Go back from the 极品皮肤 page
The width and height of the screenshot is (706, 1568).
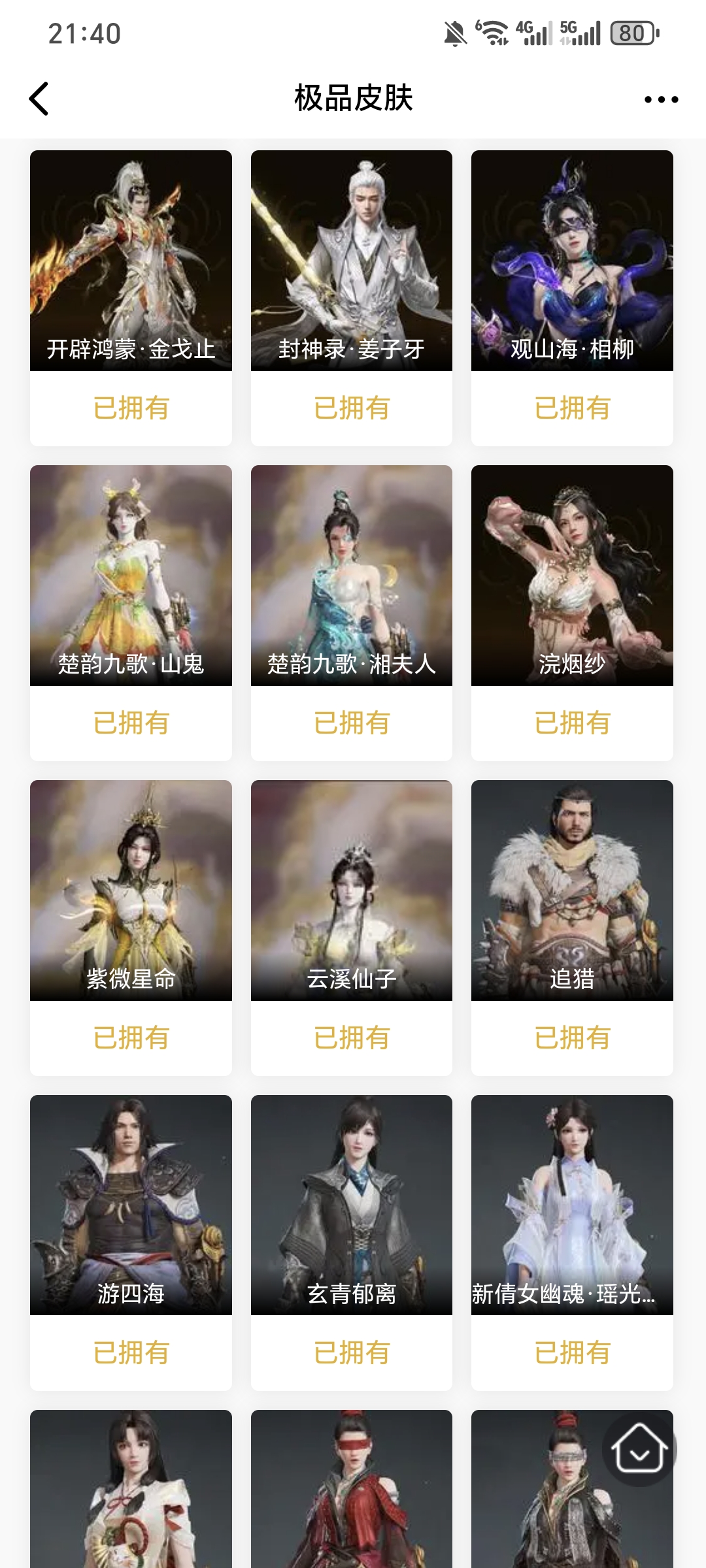coord(39,99)
